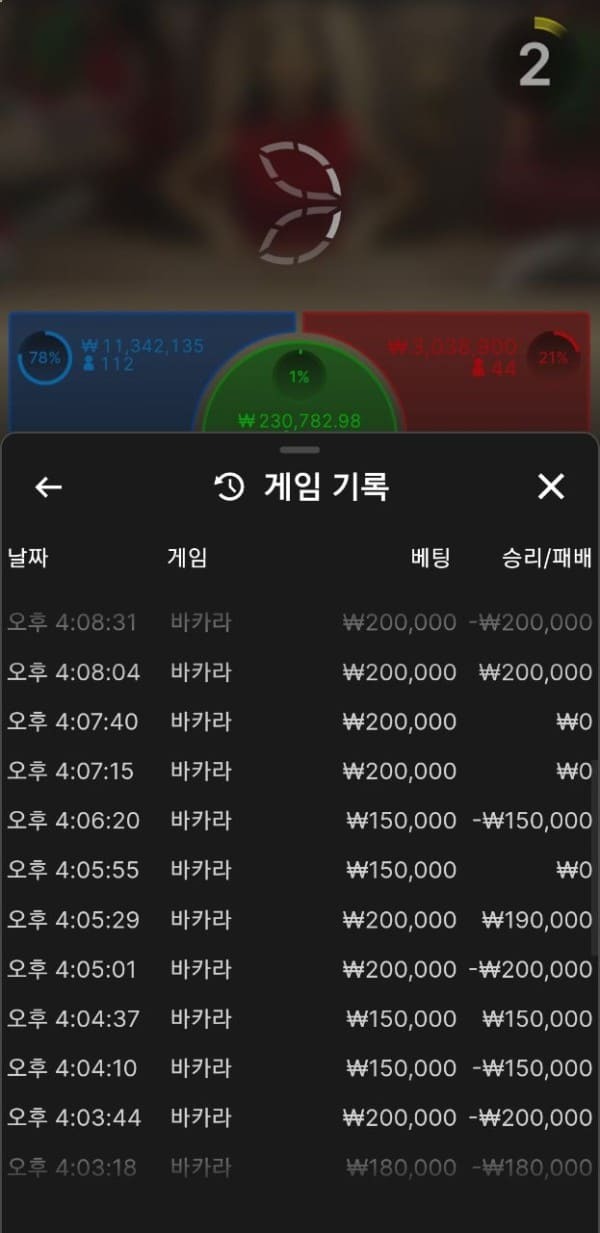Image resolution: width=600 pixels, height=1233 pixels.
Task: Go back from game history panel
Action: (48, 487)
